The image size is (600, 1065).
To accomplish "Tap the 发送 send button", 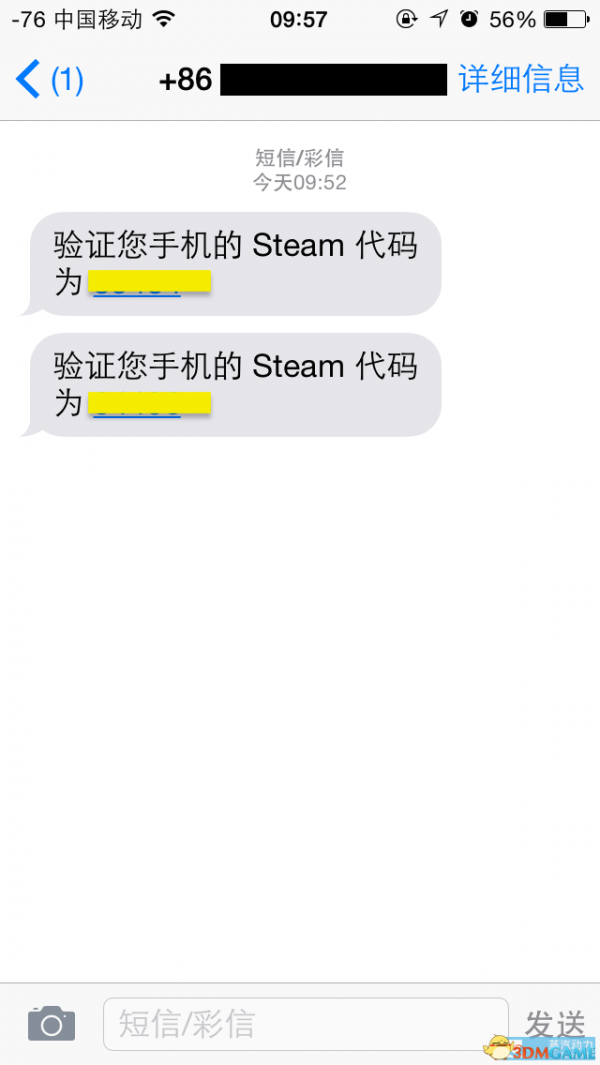I will click(554, 1024).
